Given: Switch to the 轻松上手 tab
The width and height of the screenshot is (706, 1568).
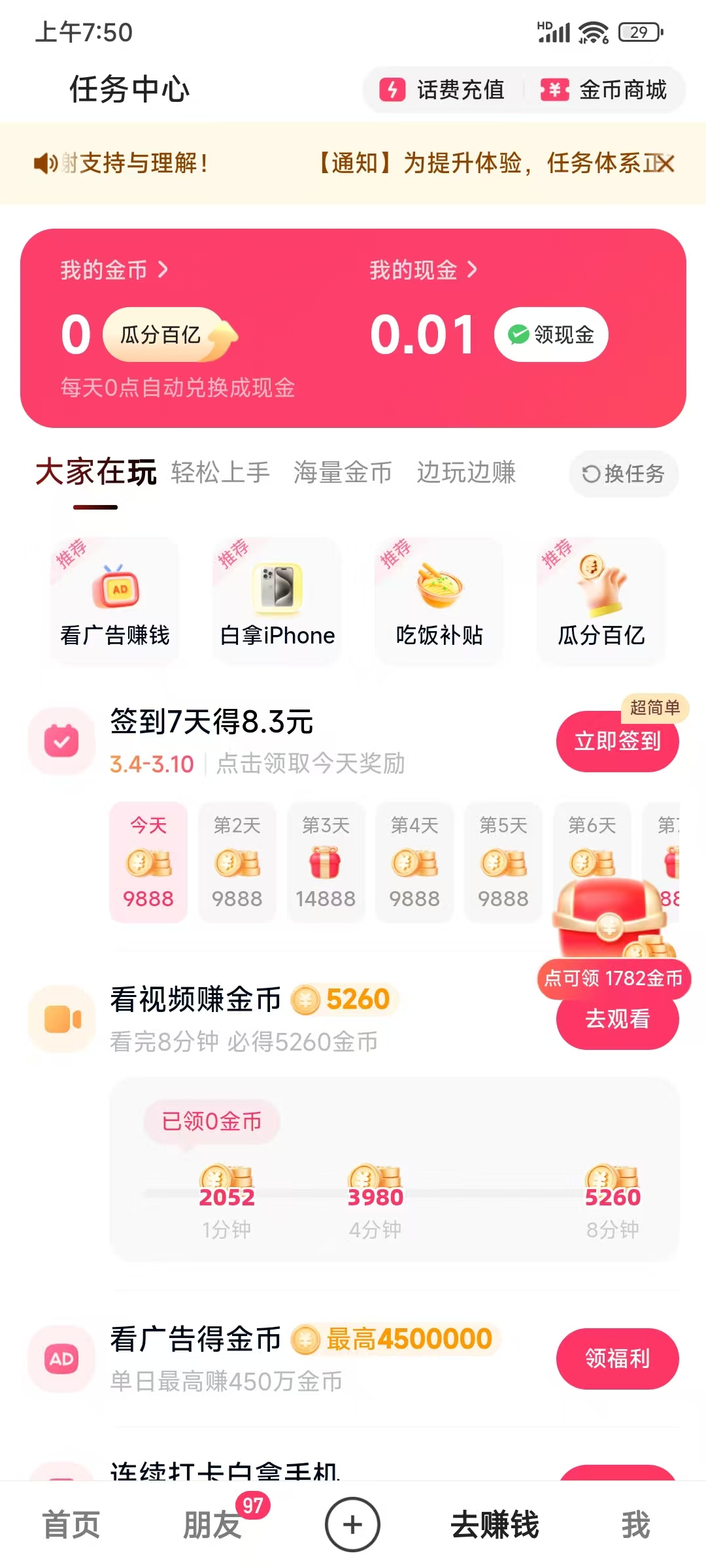Looking at the screenshot, I should (220, 473).
